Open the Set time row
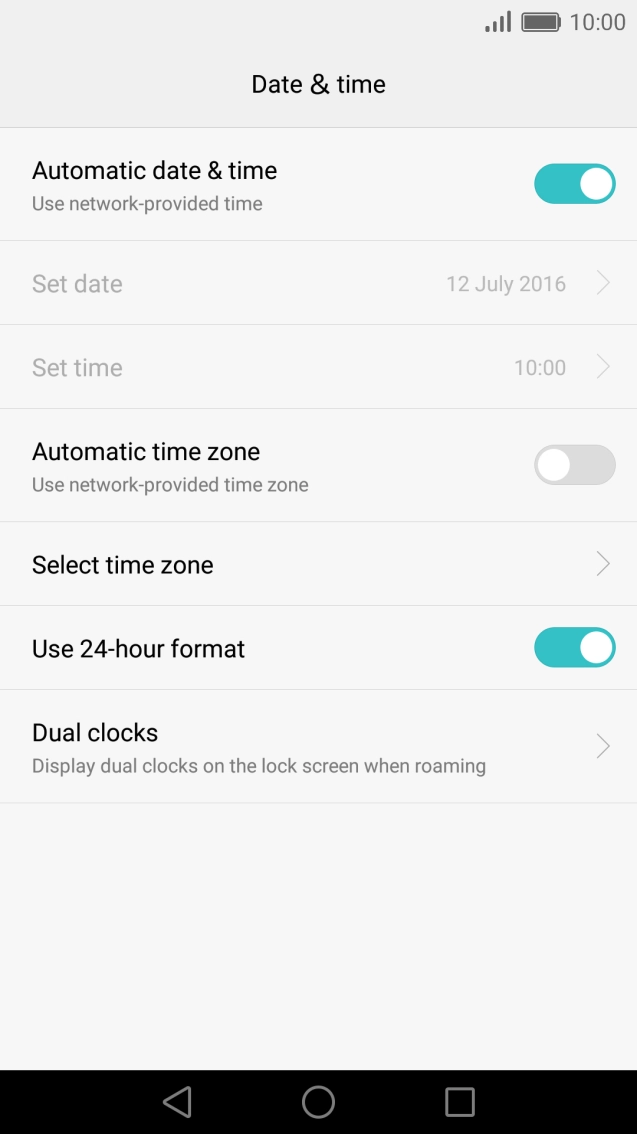Image resolution: width=637 pixels, height=1134 pixels. pyautogui.click(x=318, y=367)
